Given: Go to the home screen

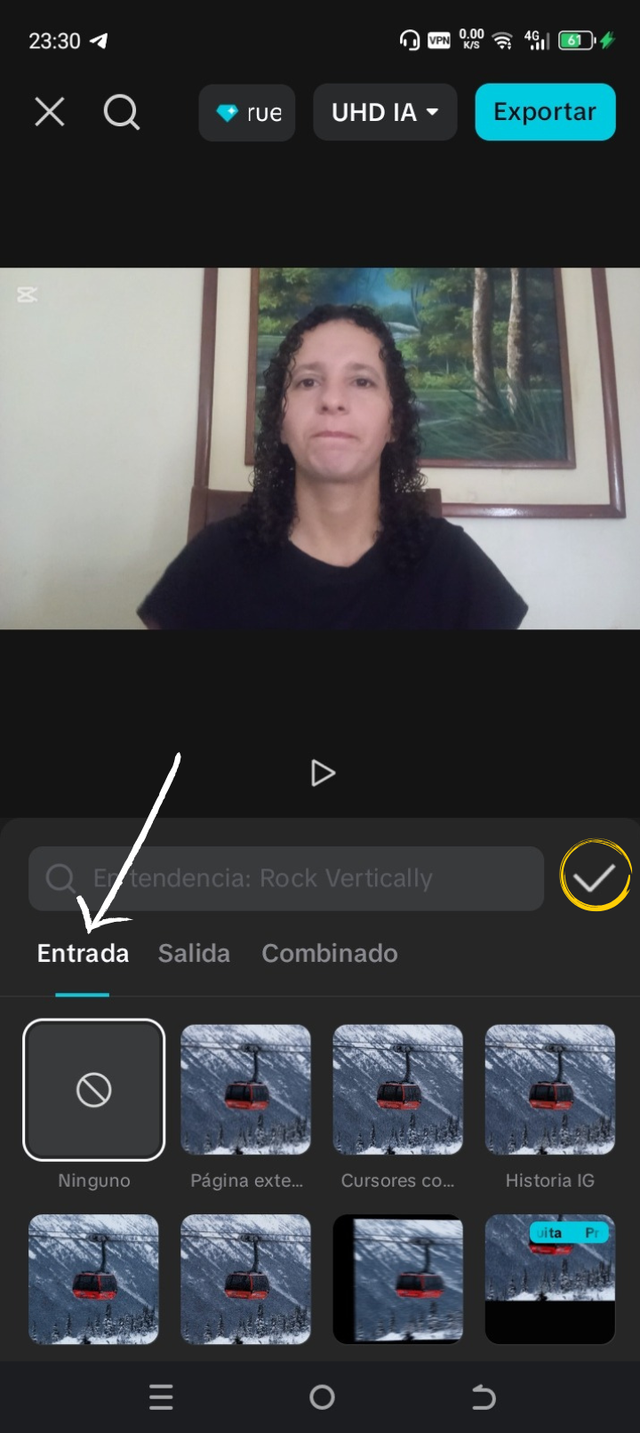Looking at the screenshot, I should click(321, 1397).
